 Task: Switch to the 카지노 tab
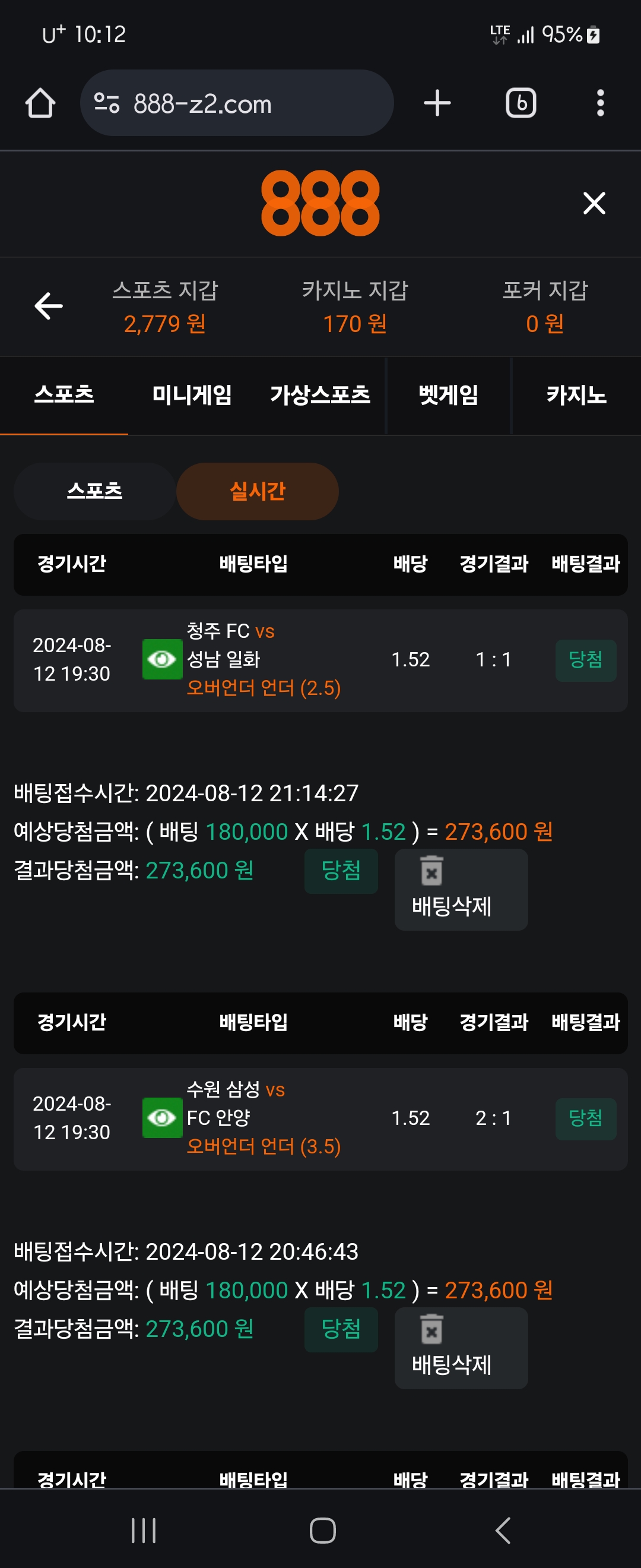click(x=576, y=394)
